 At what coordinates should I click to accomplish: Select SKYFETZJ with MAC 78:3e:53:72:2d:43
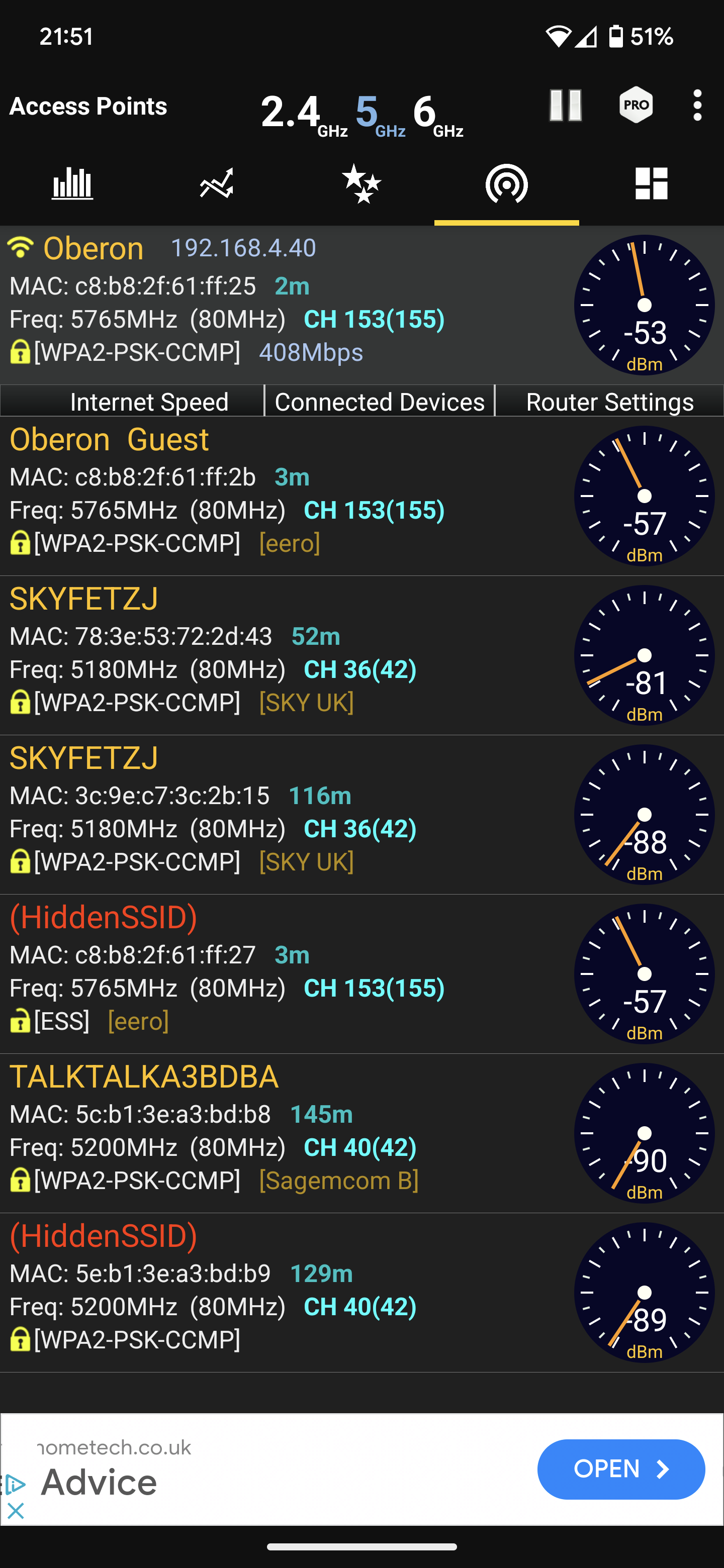(x=274, y=655)
